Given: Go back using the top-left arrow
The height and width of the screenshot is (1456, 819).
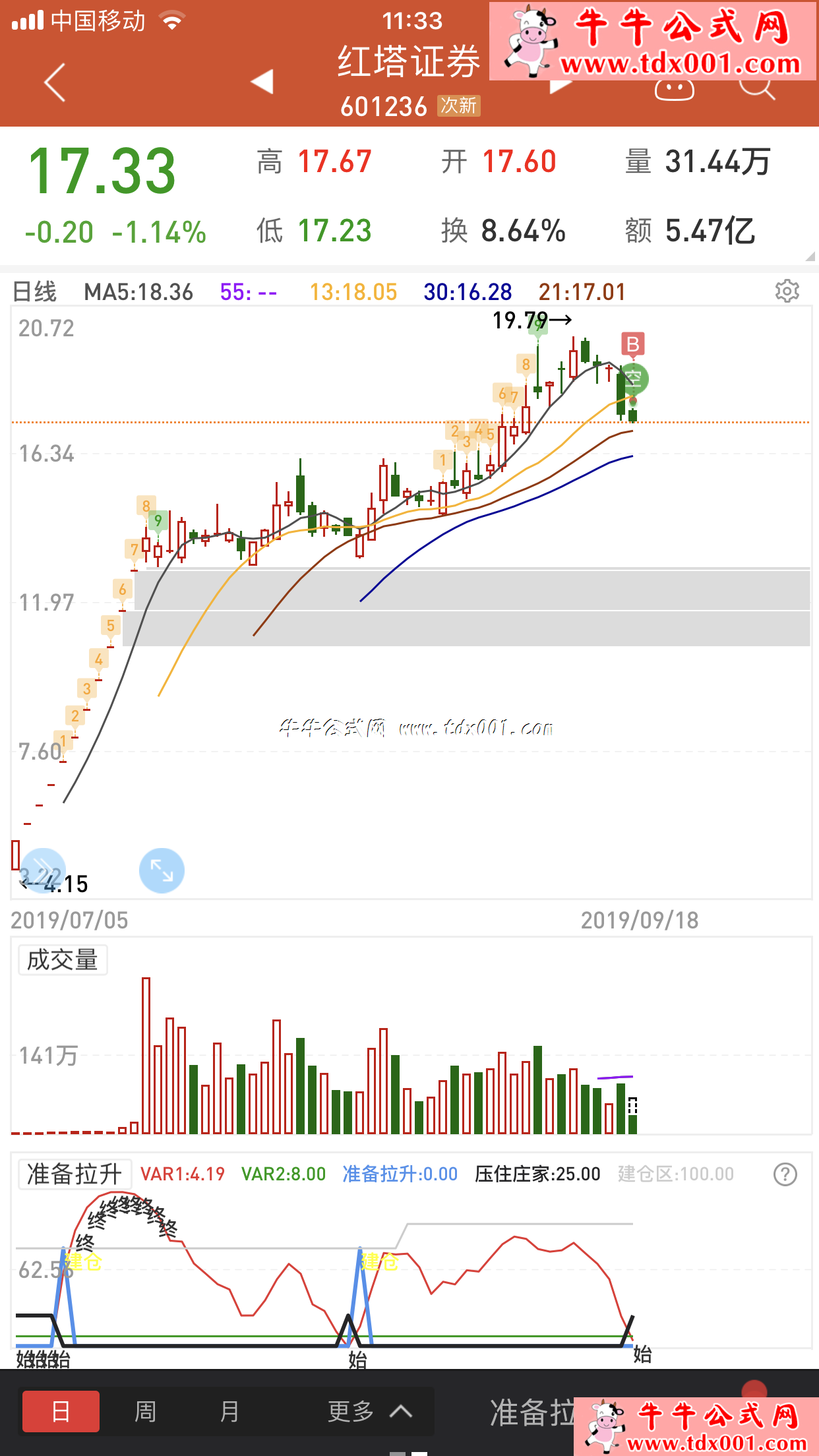Looking at the screenshot, I should pos(55,82).
